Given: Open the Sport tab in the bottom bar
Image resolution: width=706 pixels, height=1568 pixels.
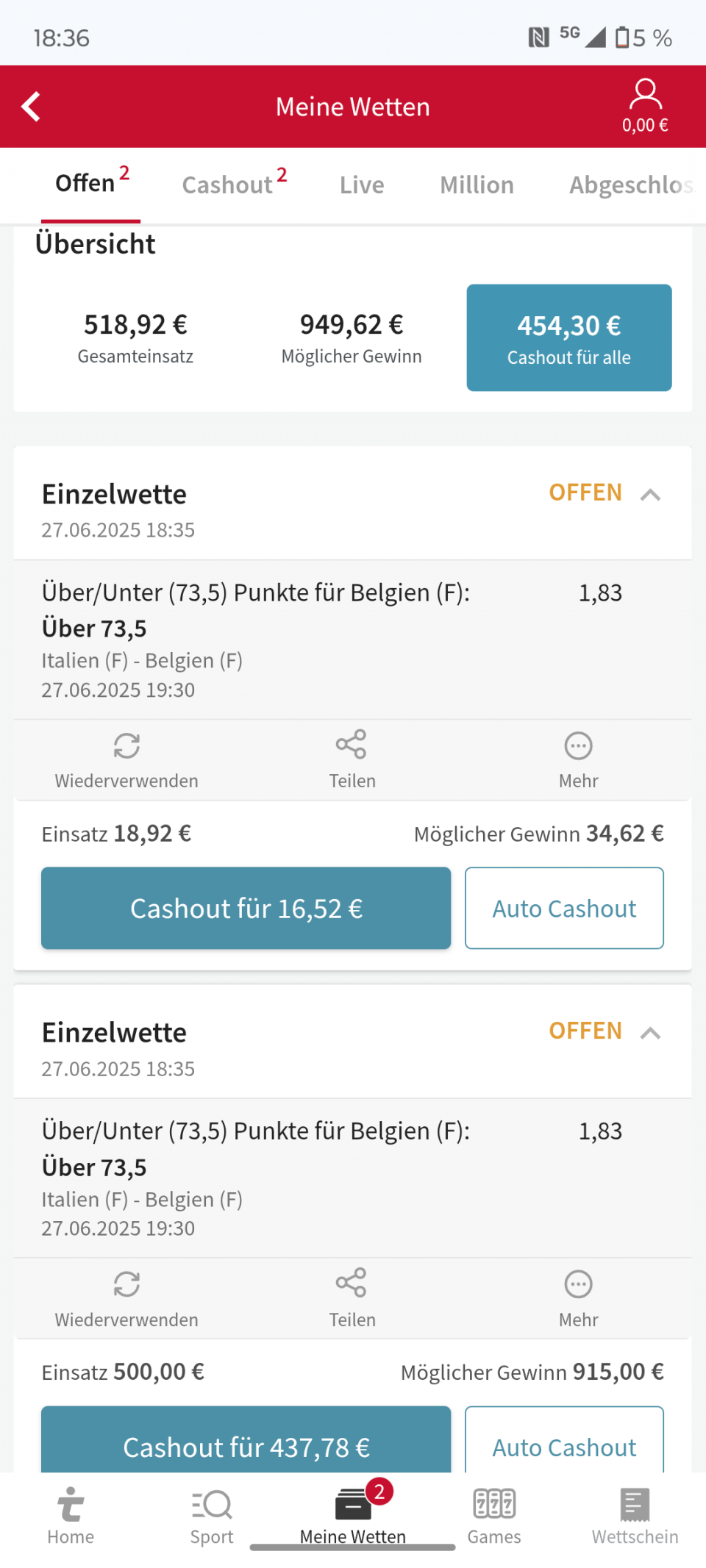Looking at the screenshot, I should [212, 1516].
